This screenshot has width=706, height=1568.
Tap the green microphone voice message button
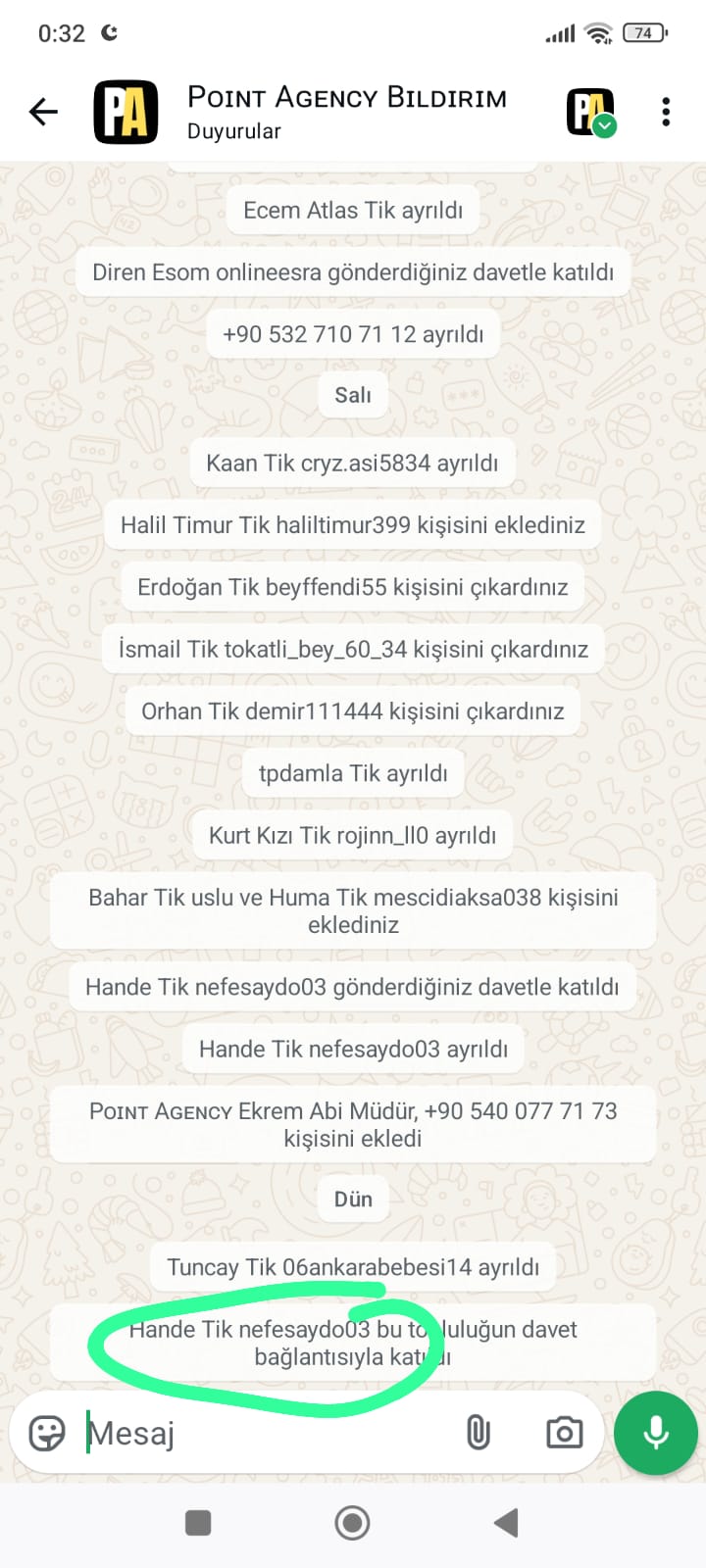pos(655,1433)
